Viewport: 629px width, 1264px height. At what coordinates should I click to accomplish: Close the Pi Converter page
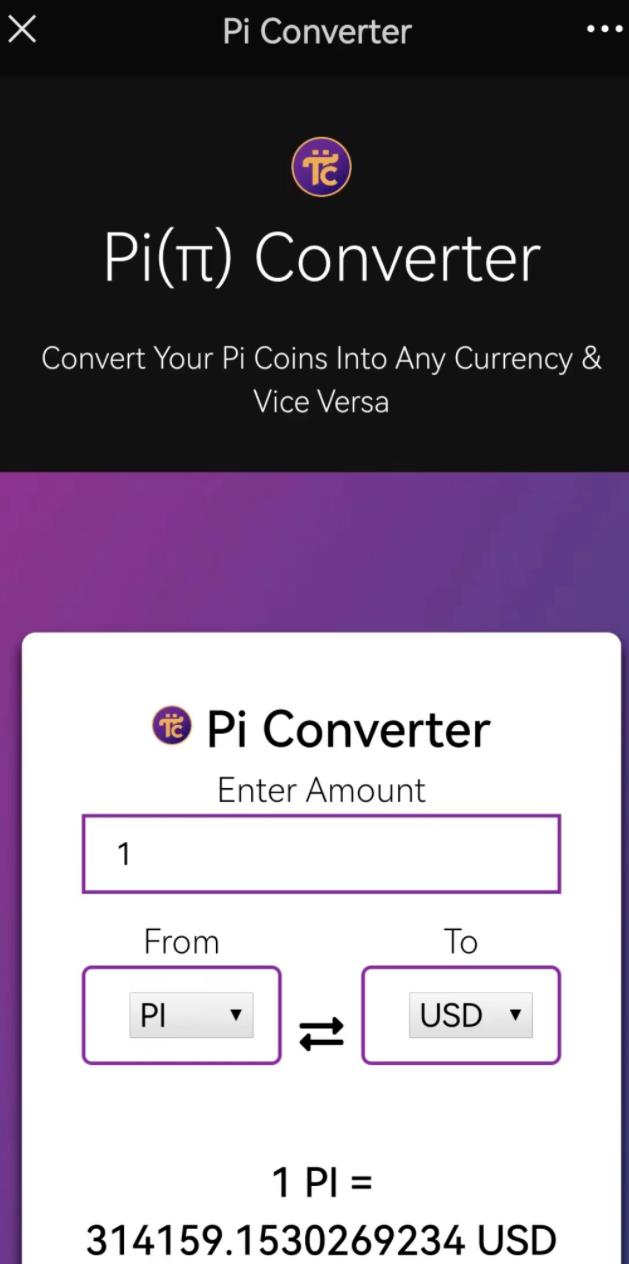click(x=22, y=30)
